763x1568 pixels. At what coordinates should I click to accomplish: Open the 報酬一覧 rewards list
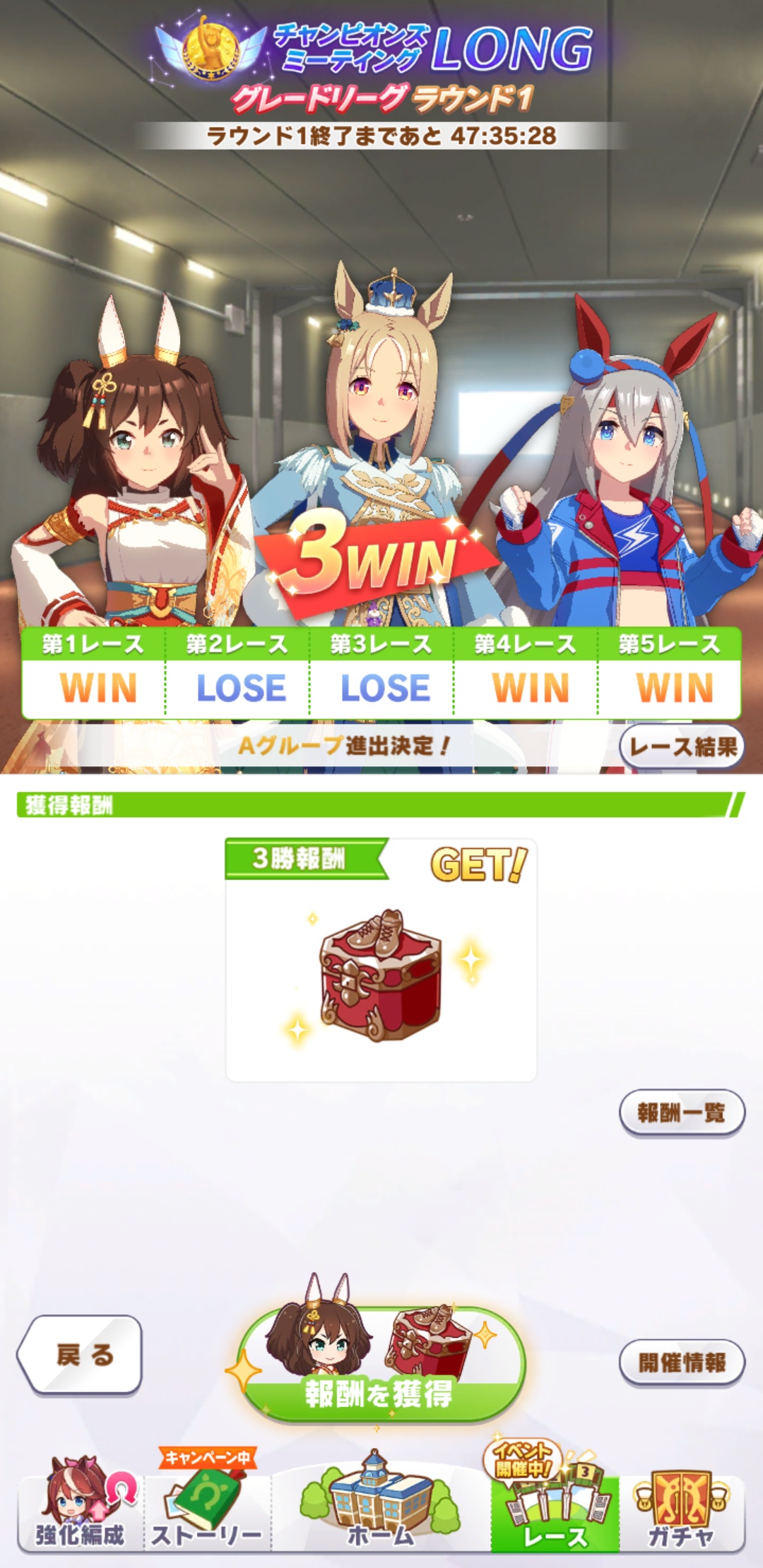click(682, 1113)
